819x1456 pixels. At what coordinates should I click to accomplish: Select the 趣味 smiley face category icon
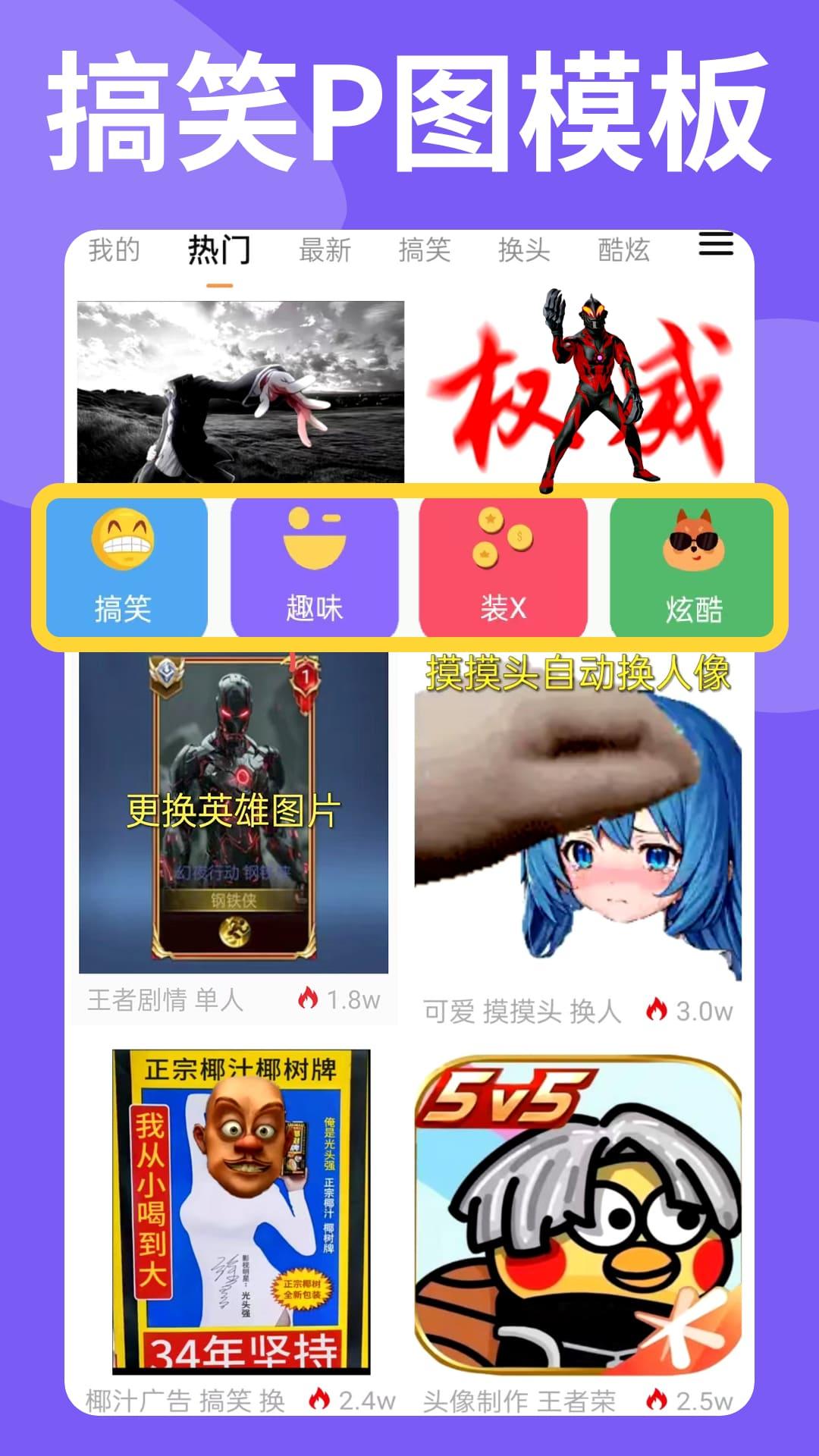(x=315, y=538)
